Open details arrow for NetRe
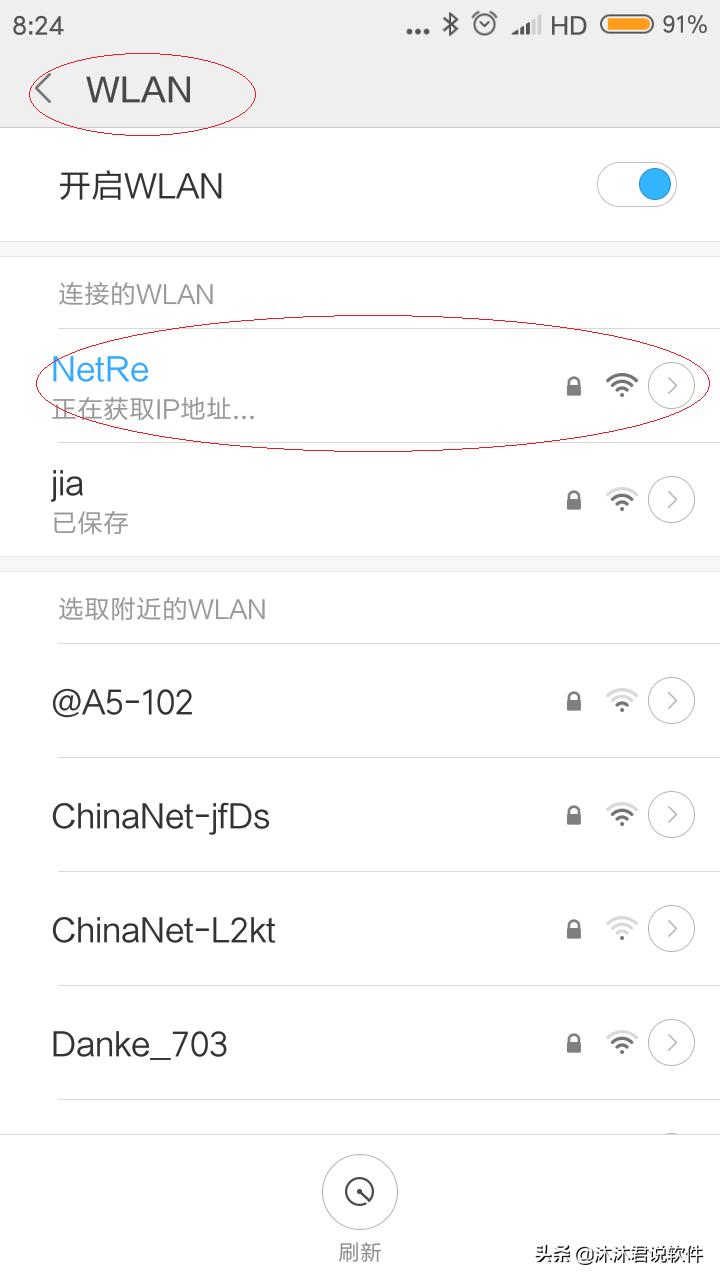720x1280 pixels. (x=671, y=385)
